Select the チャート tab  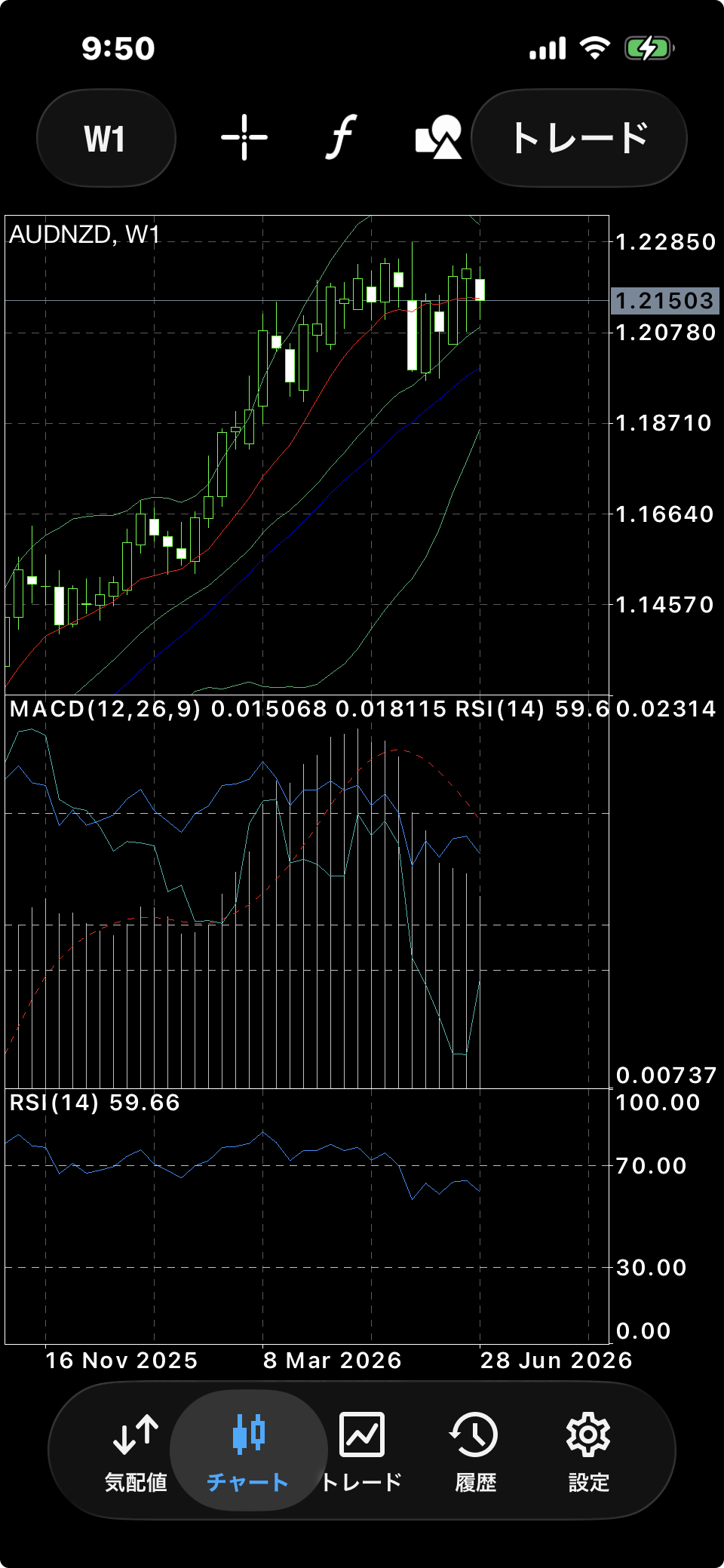[x=248, y=1453]
